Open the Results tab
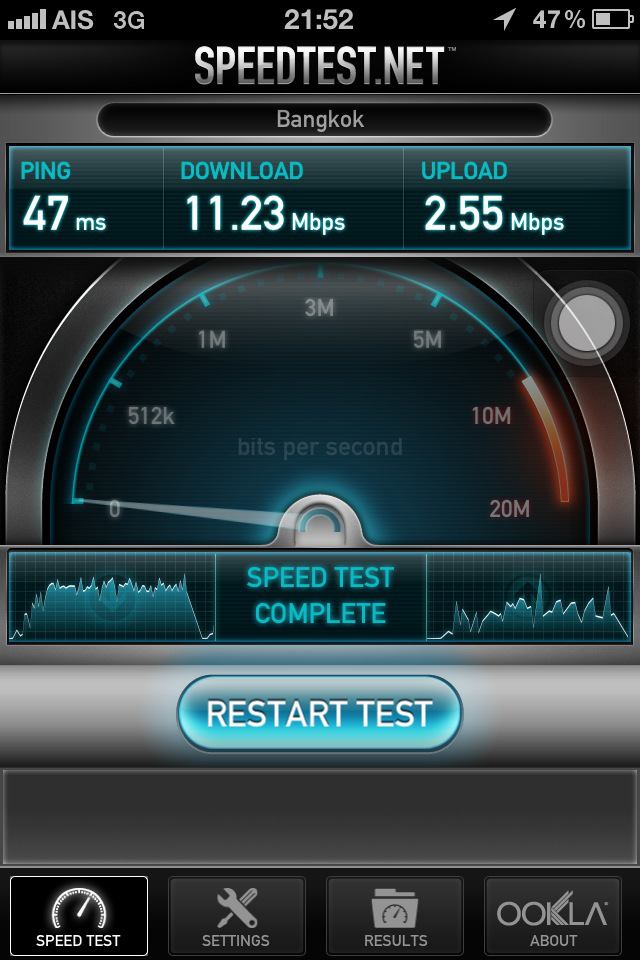 pyautogui.click(x=395, y=915)
